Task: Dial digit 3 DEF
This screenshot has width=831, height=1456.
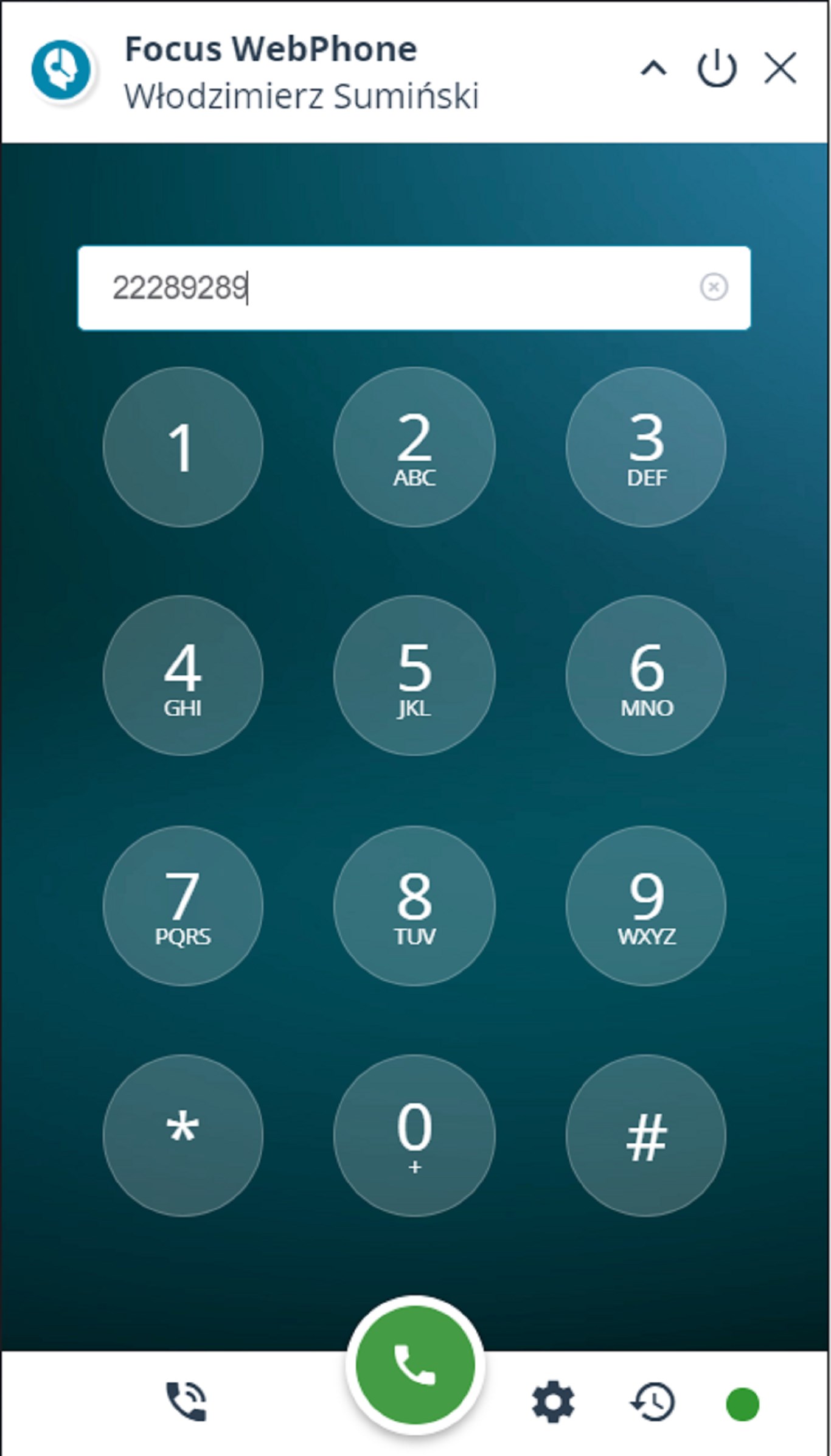Action: pyautogui.click(x=645, y=447)
